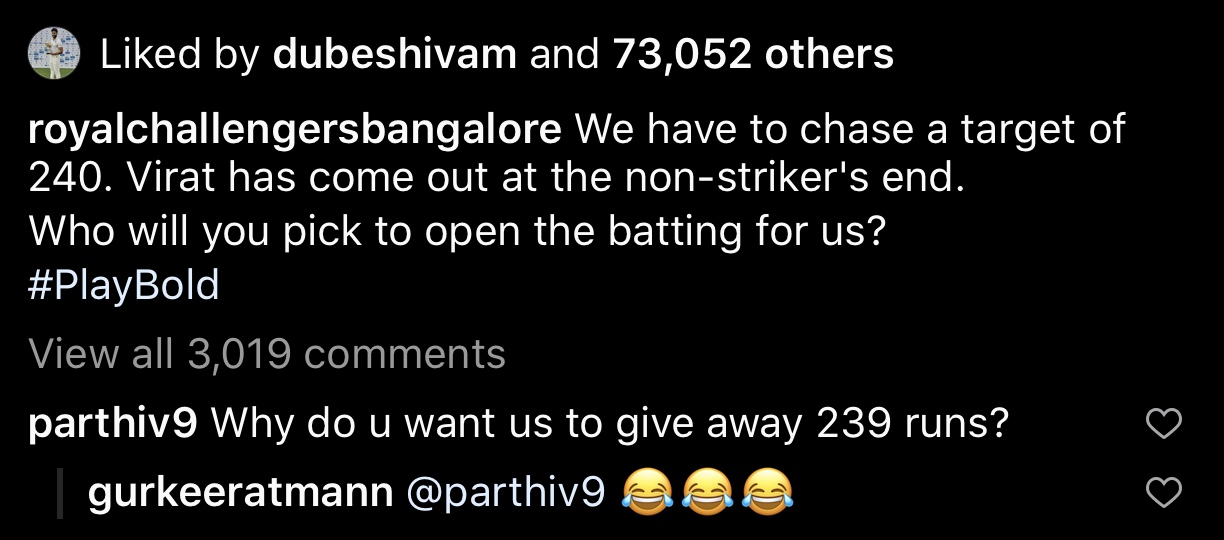
Task: Open royalchallengersbangalore profile from caption
Action: pyautogui.click(x=295, y=130)
